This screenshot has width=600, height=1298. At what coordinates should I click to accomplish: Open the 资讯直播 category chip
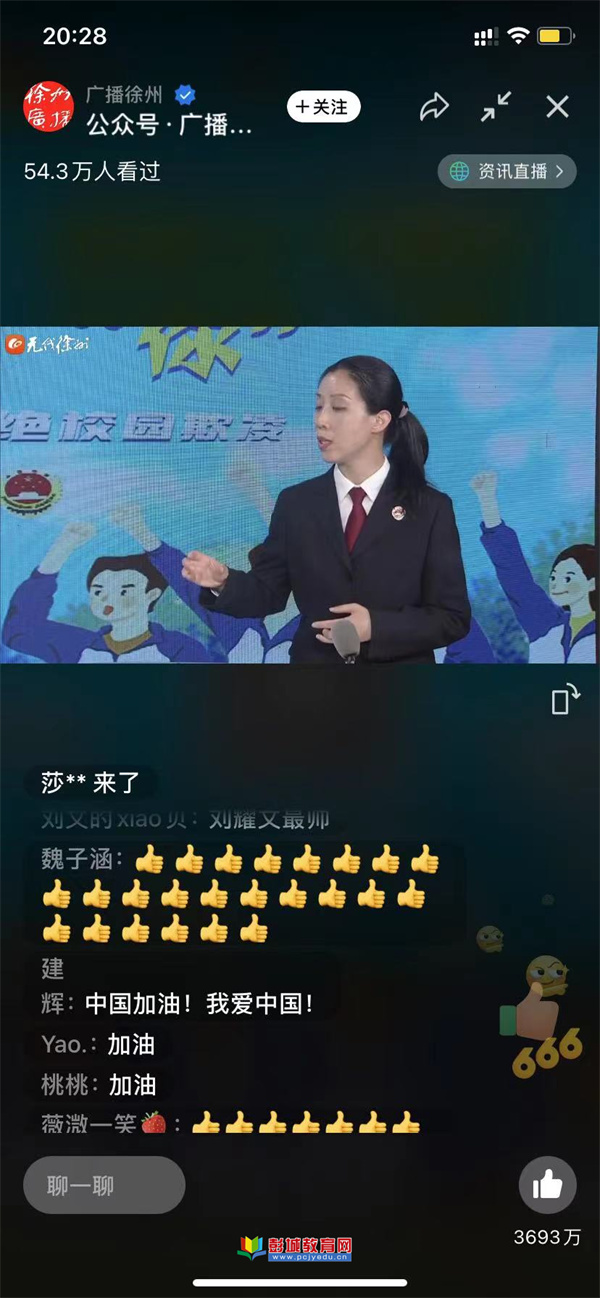[x=507, y=171]
